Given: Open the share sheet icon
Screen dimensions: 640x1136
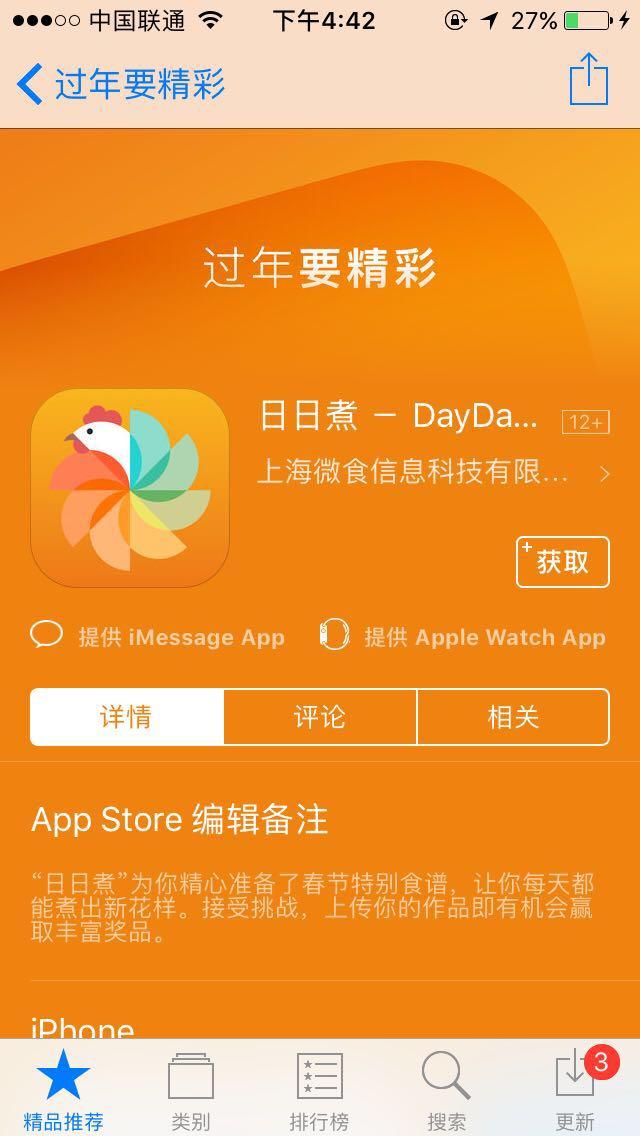Looking at the screenshot, I should 588,80.
